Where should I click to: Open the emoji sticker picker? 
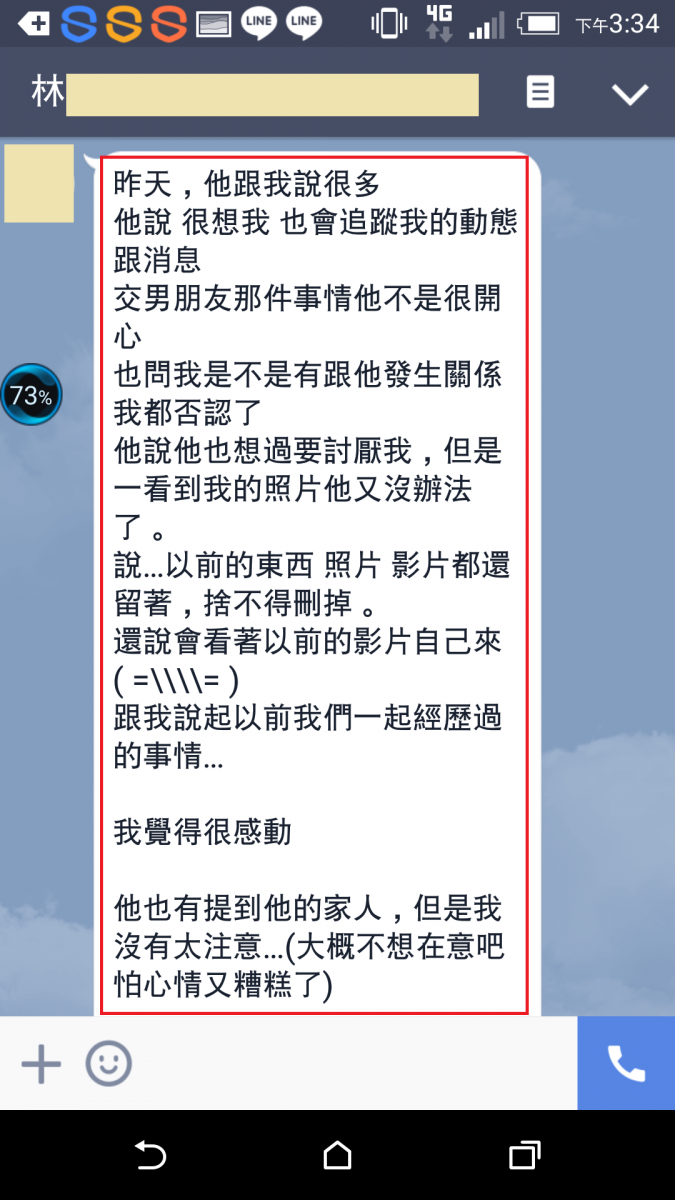108,1063
